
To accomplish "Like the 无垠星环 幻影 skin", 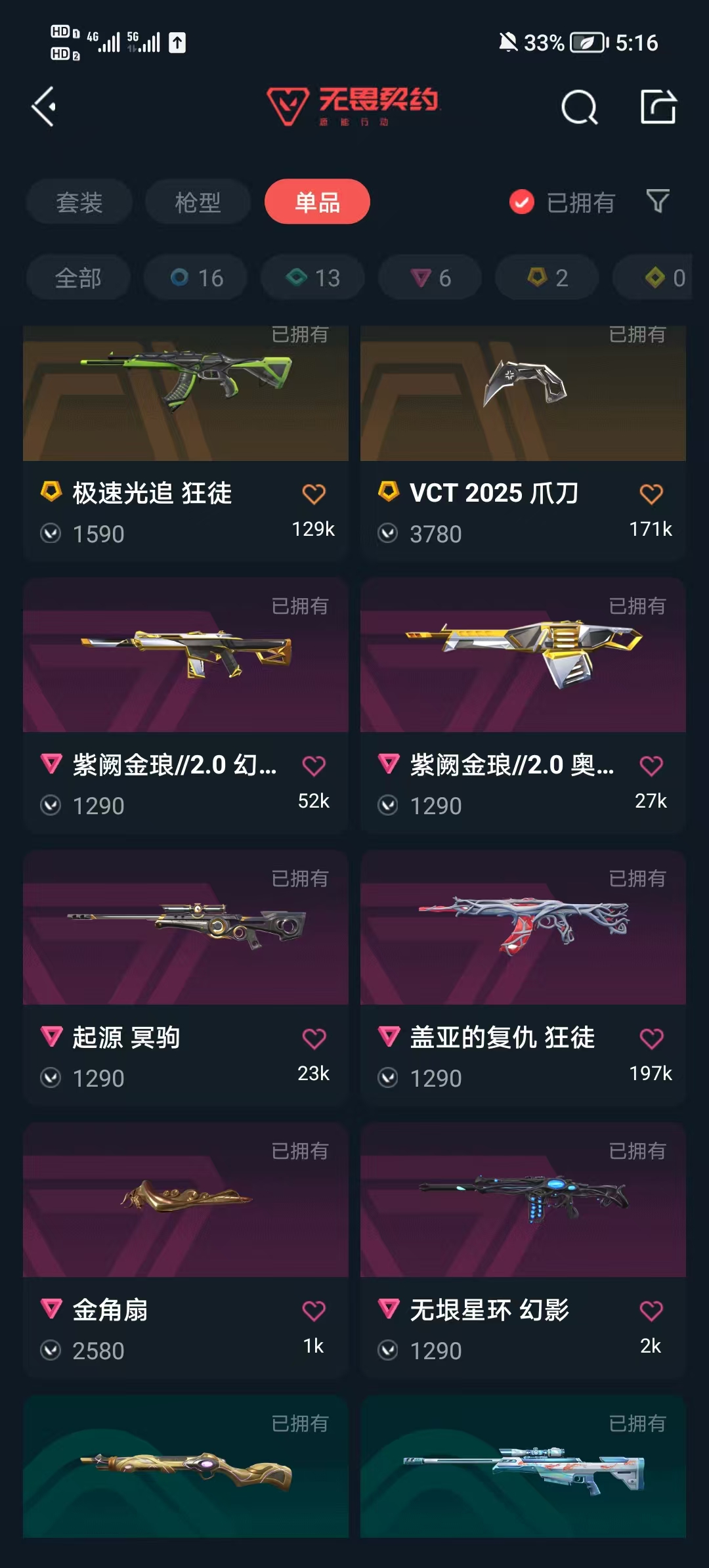I will (x=651, y=1311).
